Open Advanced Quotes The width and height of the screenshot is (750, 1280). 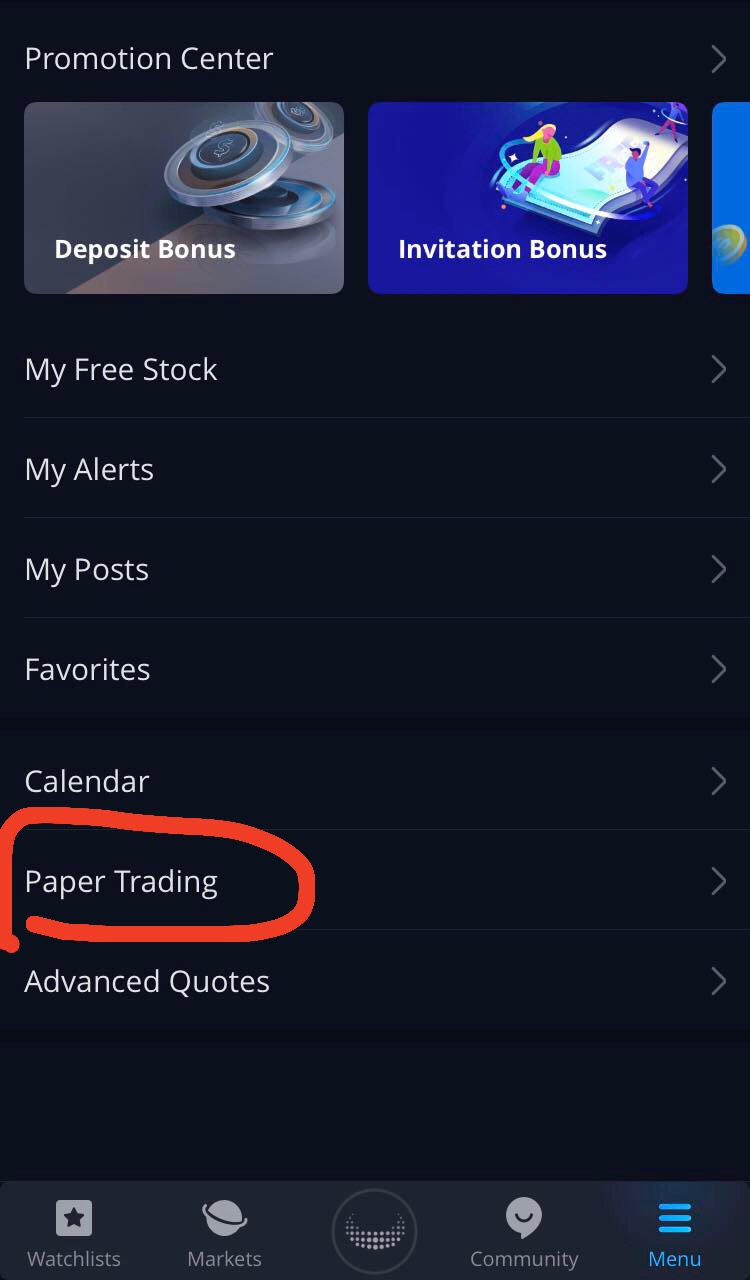point(147,981)
